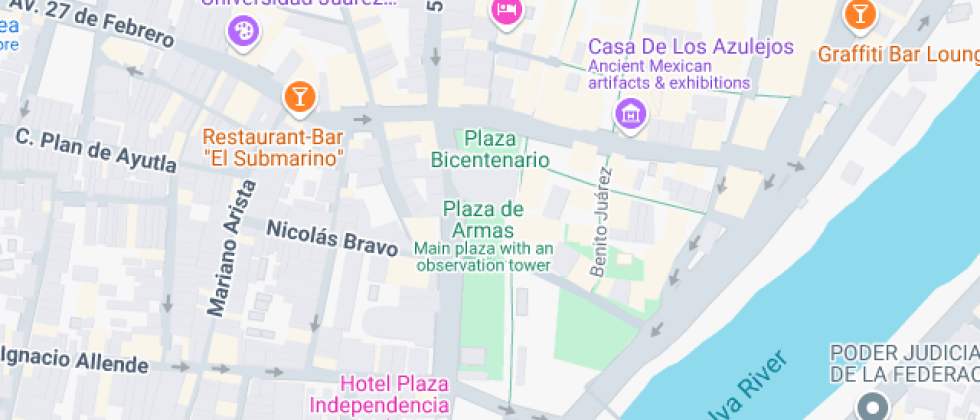The height and width of the screenshot is (420, 980).
Task: Tap the Graffiti Bar Lounge pin
Action: pos(858,14)
